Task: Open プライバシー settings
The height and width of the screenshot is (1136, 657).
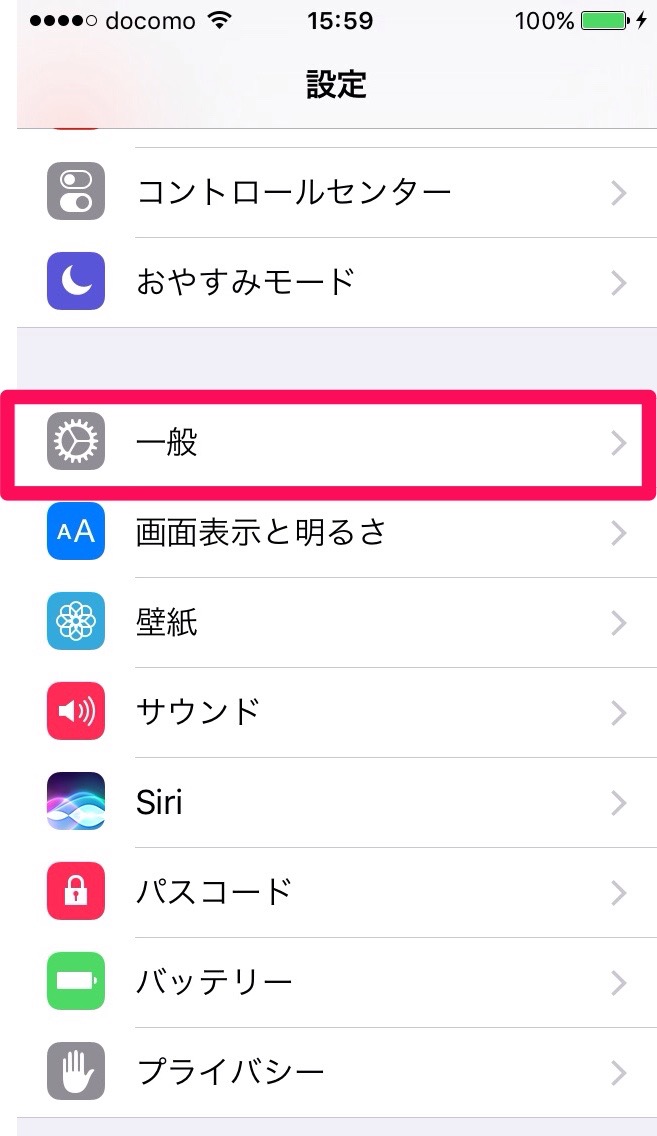Action: (x=330, y=1072)
